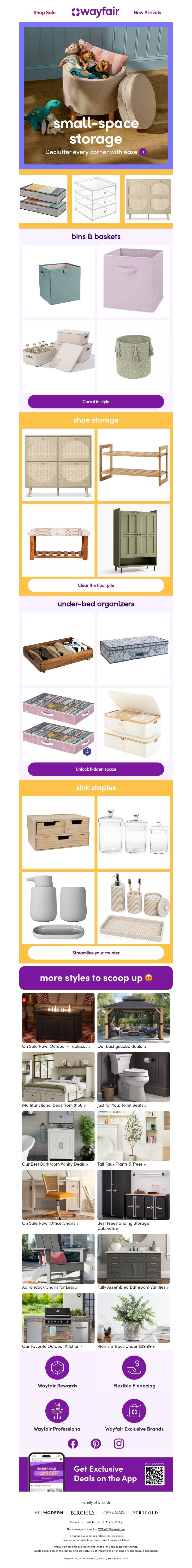Tap the Corral in style button
Screen dimensions: 192x1568
tap(96, 402)
